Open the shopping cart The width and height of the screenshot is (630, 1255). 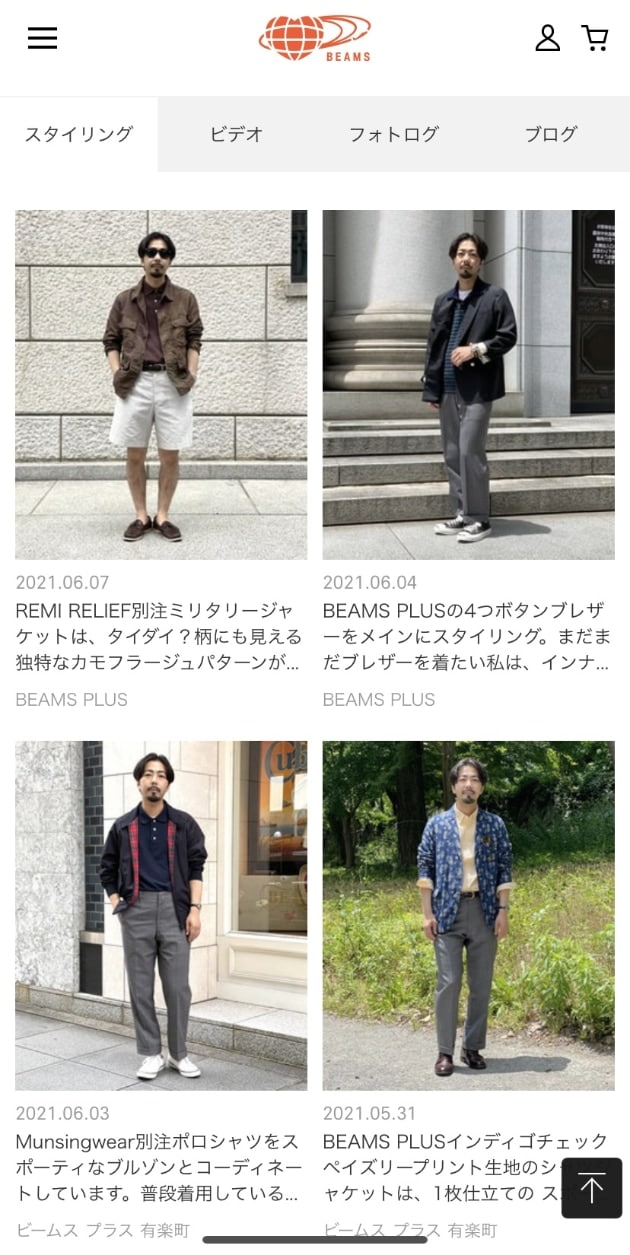tap(595, 38)
